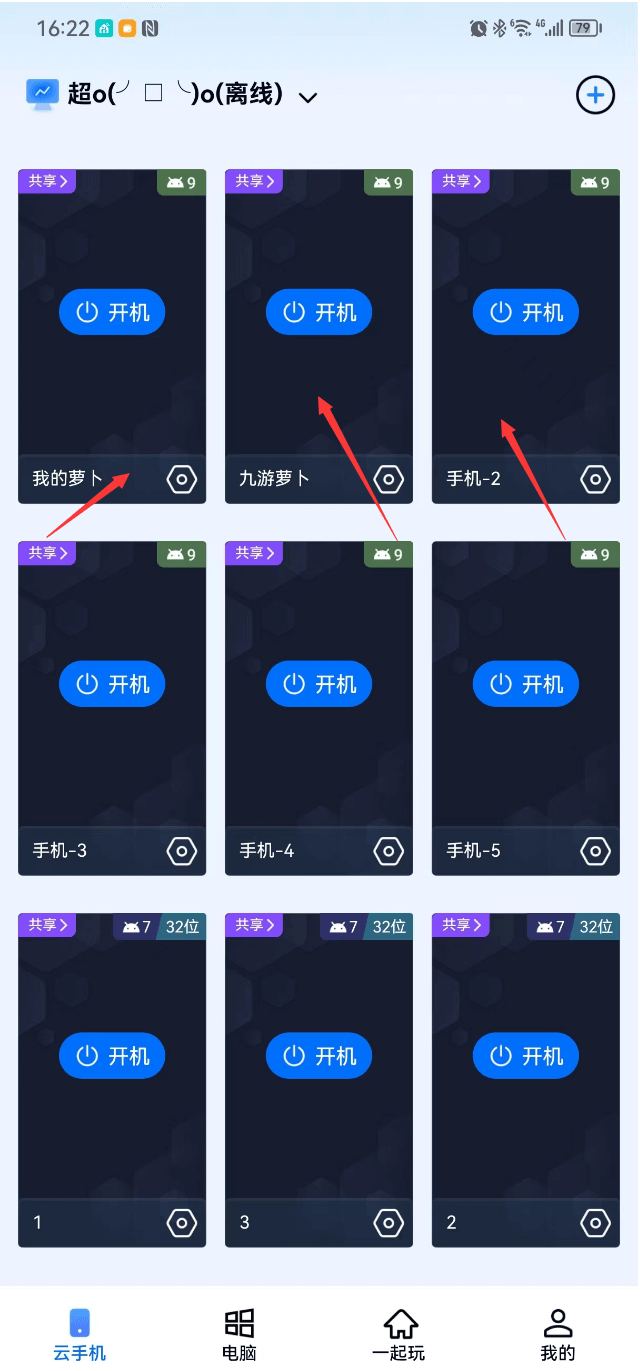Power on the 手机-5 cloud phone

tap(526, 684)
